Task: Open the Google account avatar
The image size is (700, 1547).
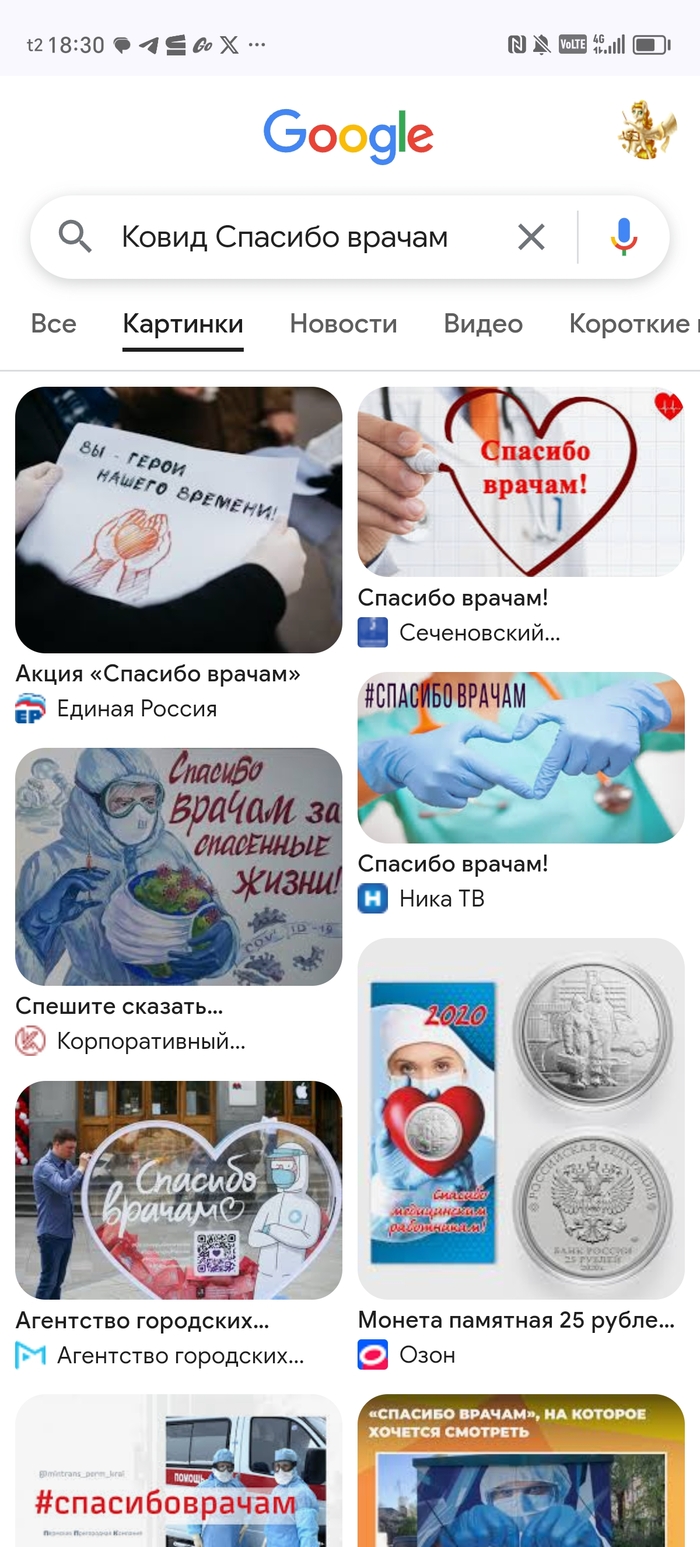Action: point(646,132)
